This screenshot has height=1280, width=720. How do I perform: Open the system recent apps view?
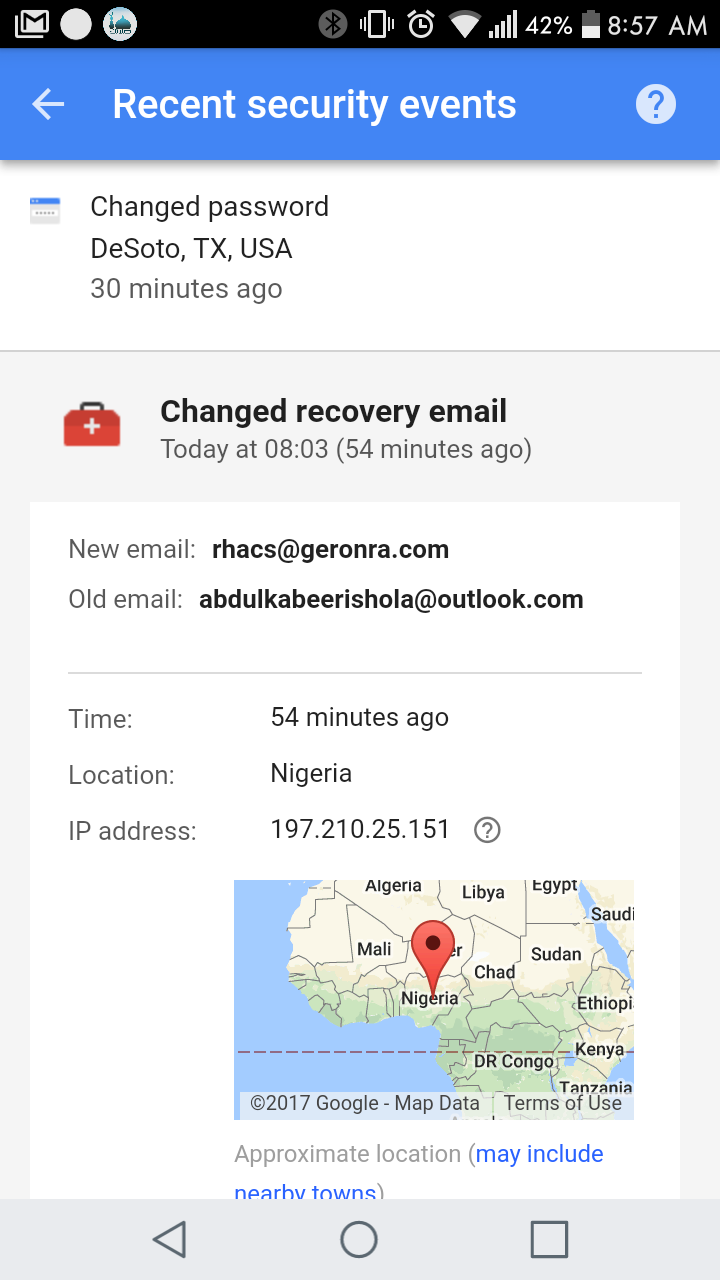click(549, 1240)
